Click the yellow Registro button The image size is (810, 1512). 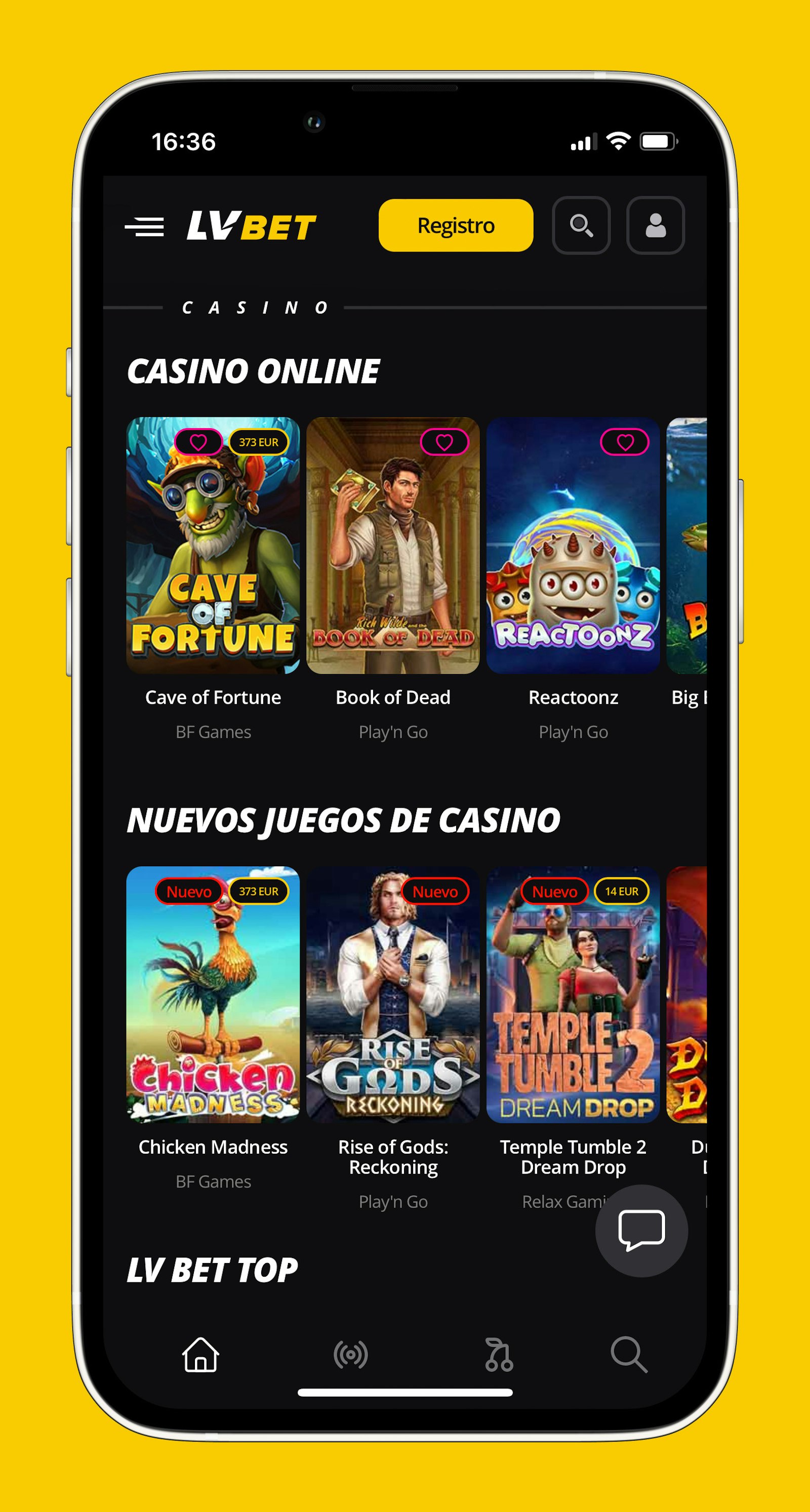(456, 225)
